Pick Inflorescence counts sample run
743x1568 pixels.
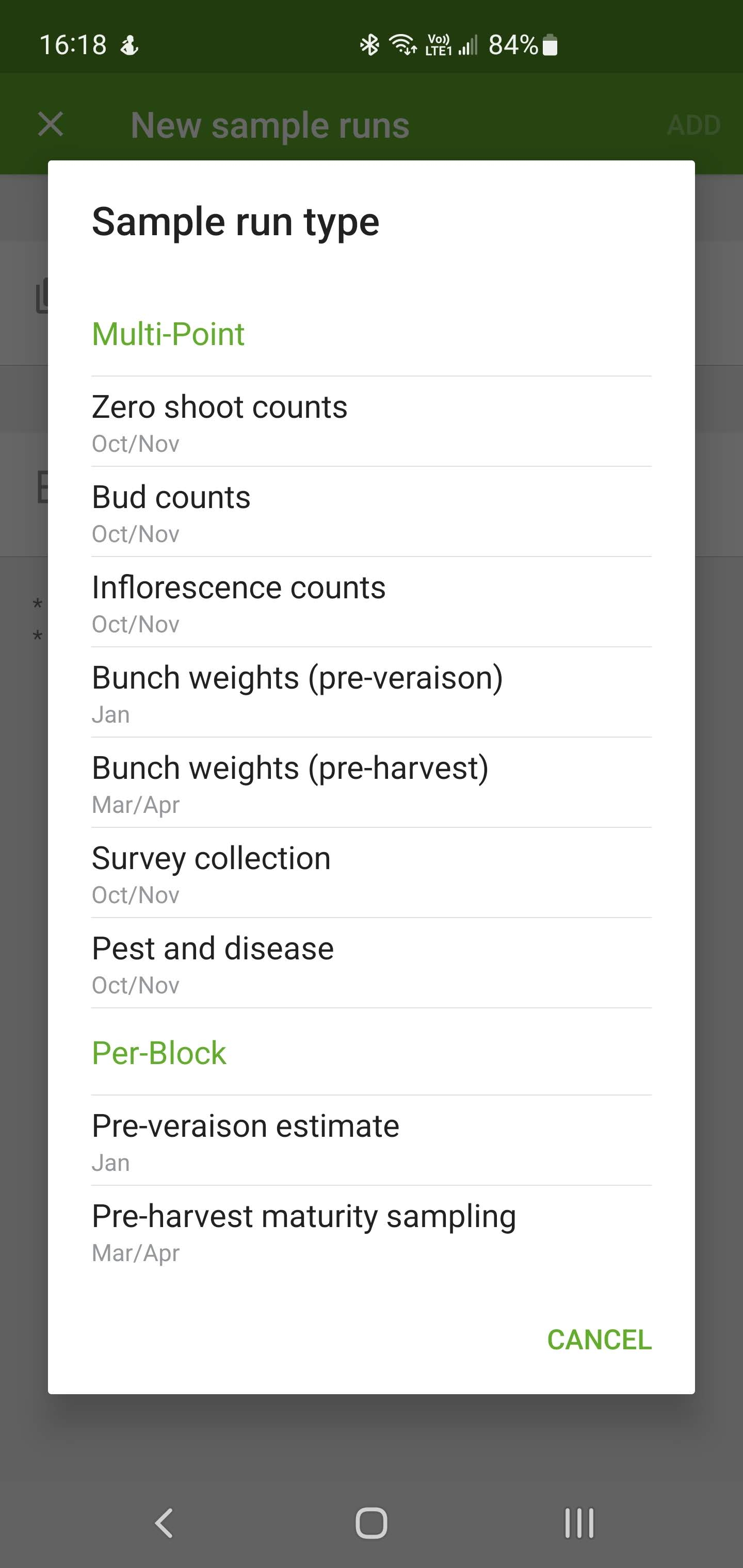[x=370, y=602]
